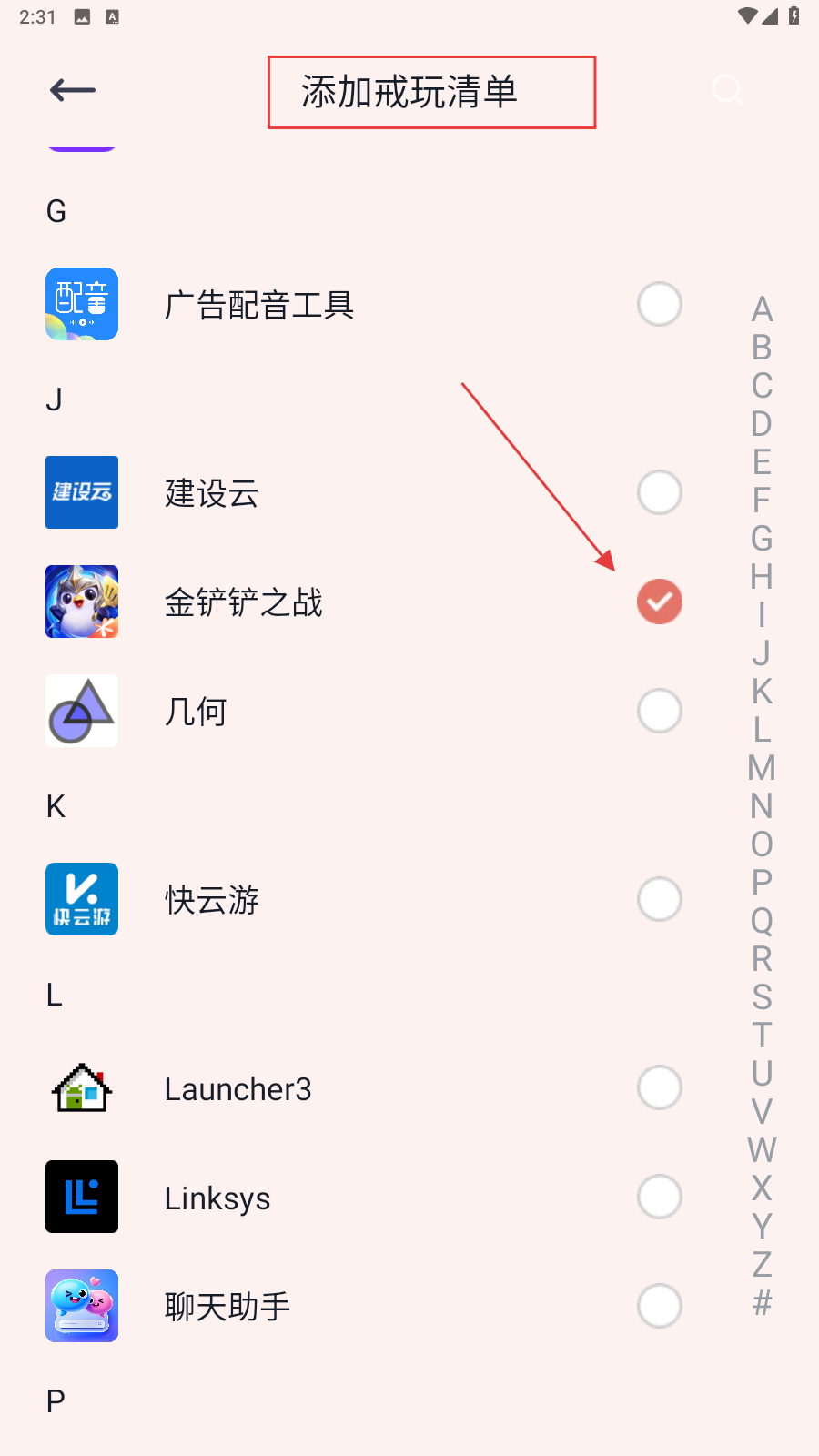This screenshot has height=1456, width=819.
Task: Go back with the arrow icon
Action: (73, 90)
